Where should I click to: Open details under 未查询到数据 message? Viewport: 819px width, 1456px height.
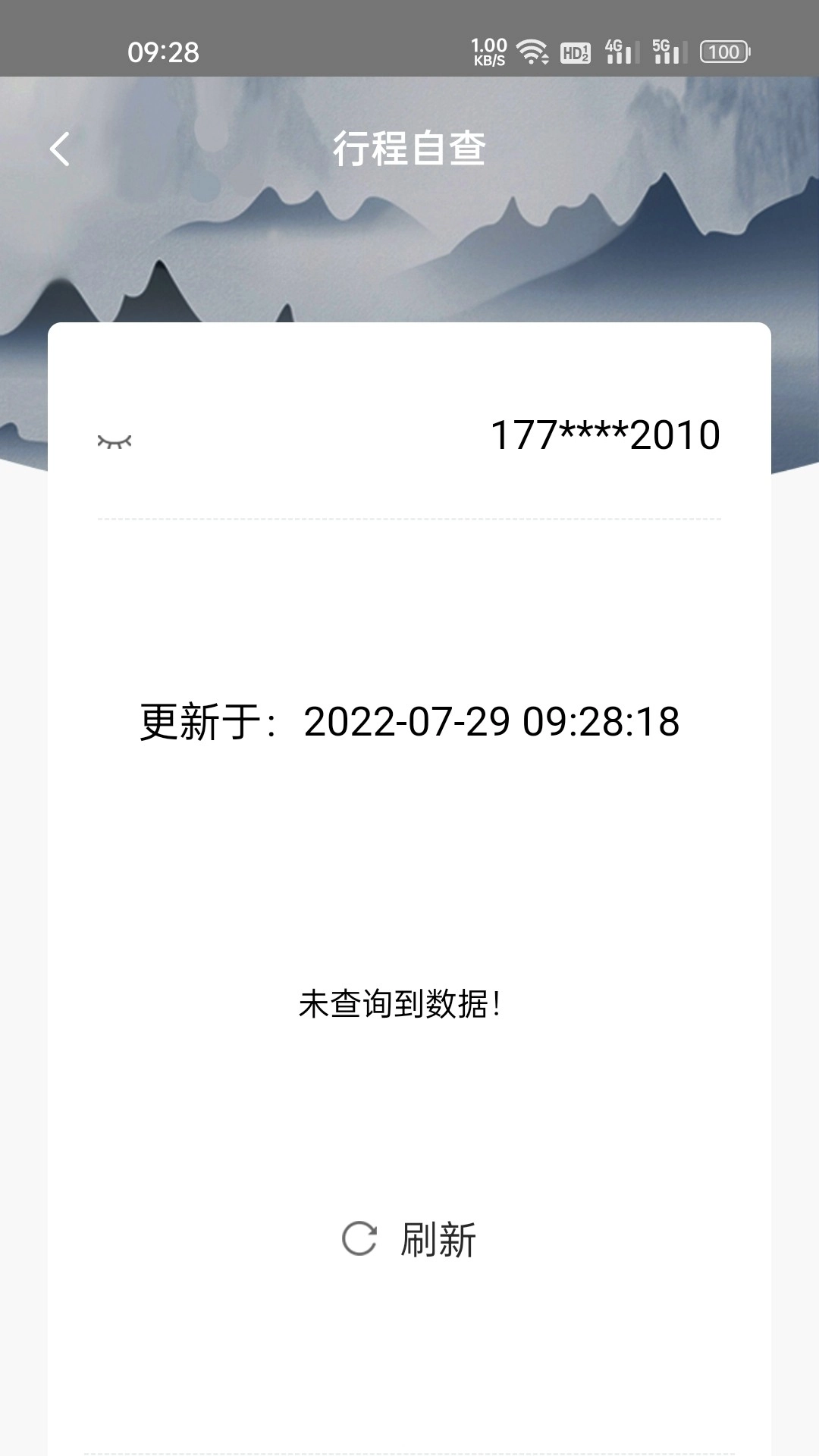click(x=401, y=1005)
